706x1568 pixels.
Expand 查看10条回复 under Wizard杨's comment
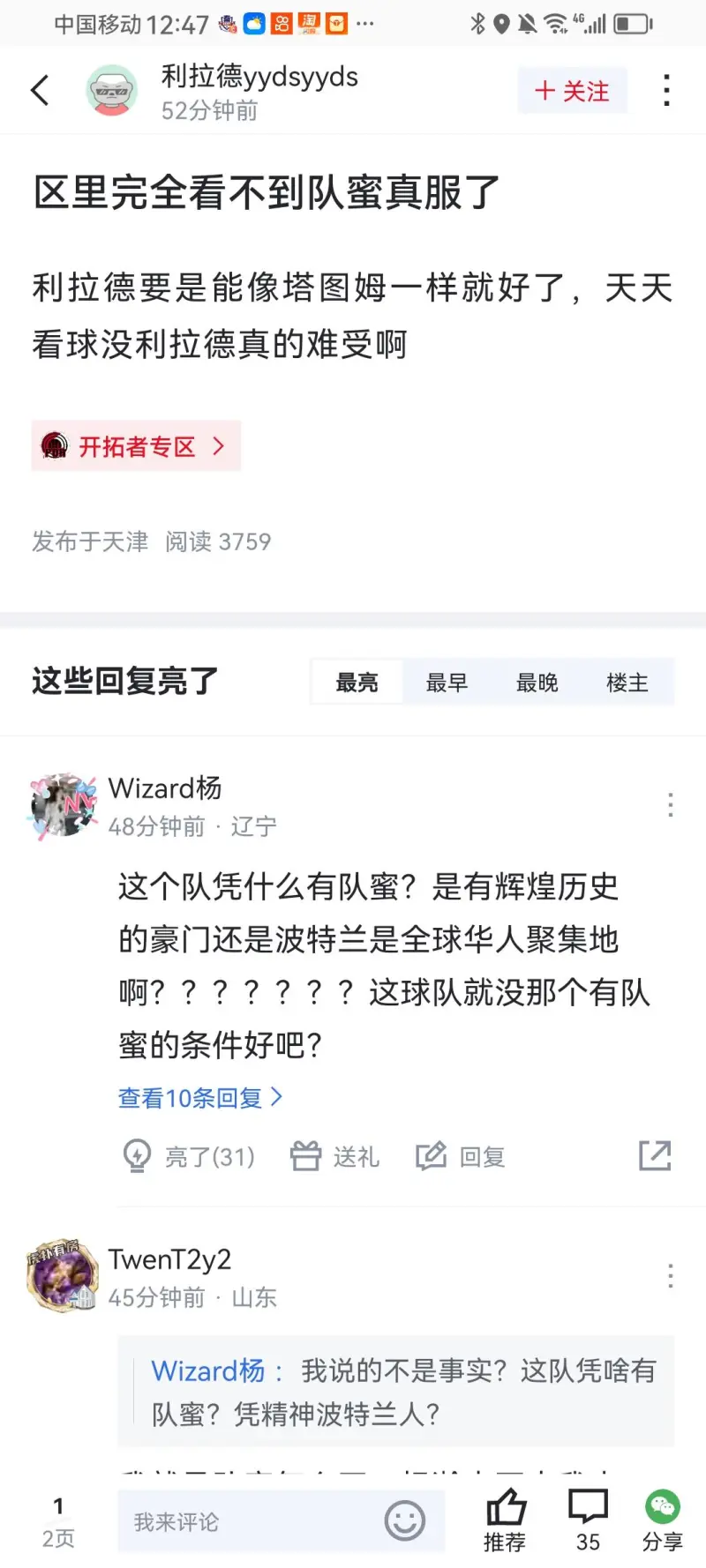[200, 1098]
